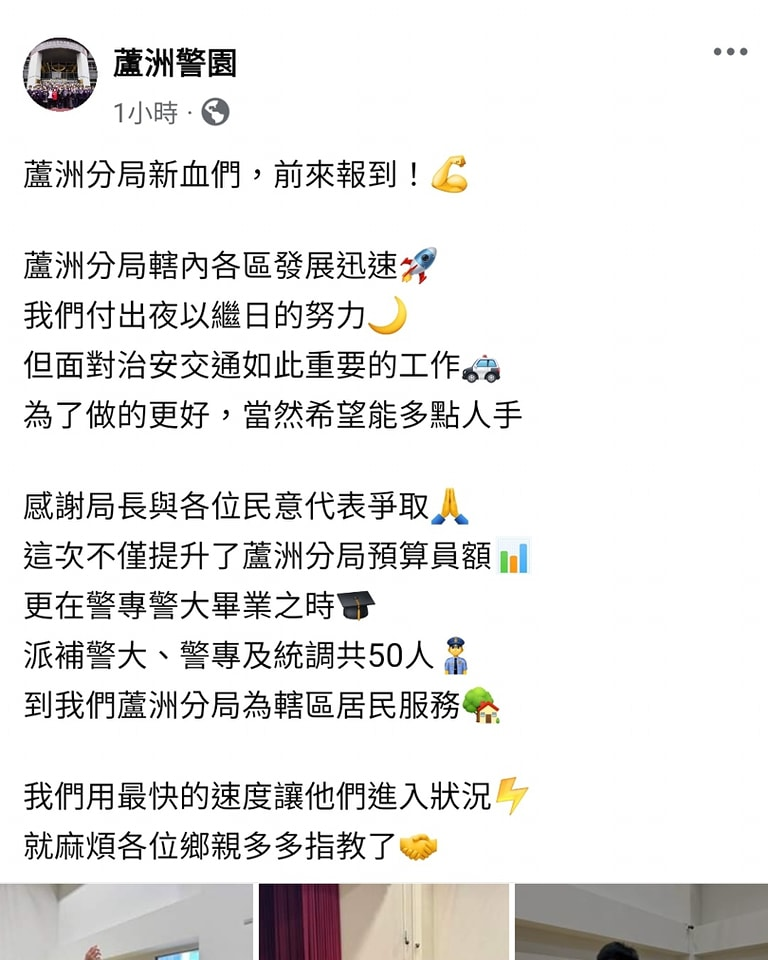This screenshot has height=960, width=768.
Task: Open the middle post photo
Action: tap(384, 922)
